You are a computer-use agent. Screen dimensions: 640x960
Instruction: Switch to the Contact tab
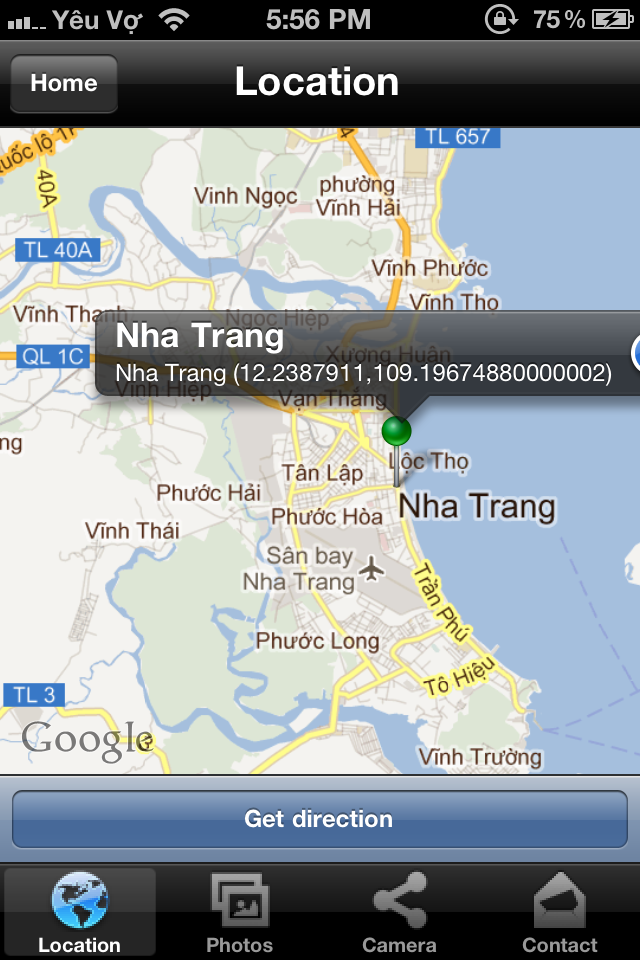pos(559,912)
